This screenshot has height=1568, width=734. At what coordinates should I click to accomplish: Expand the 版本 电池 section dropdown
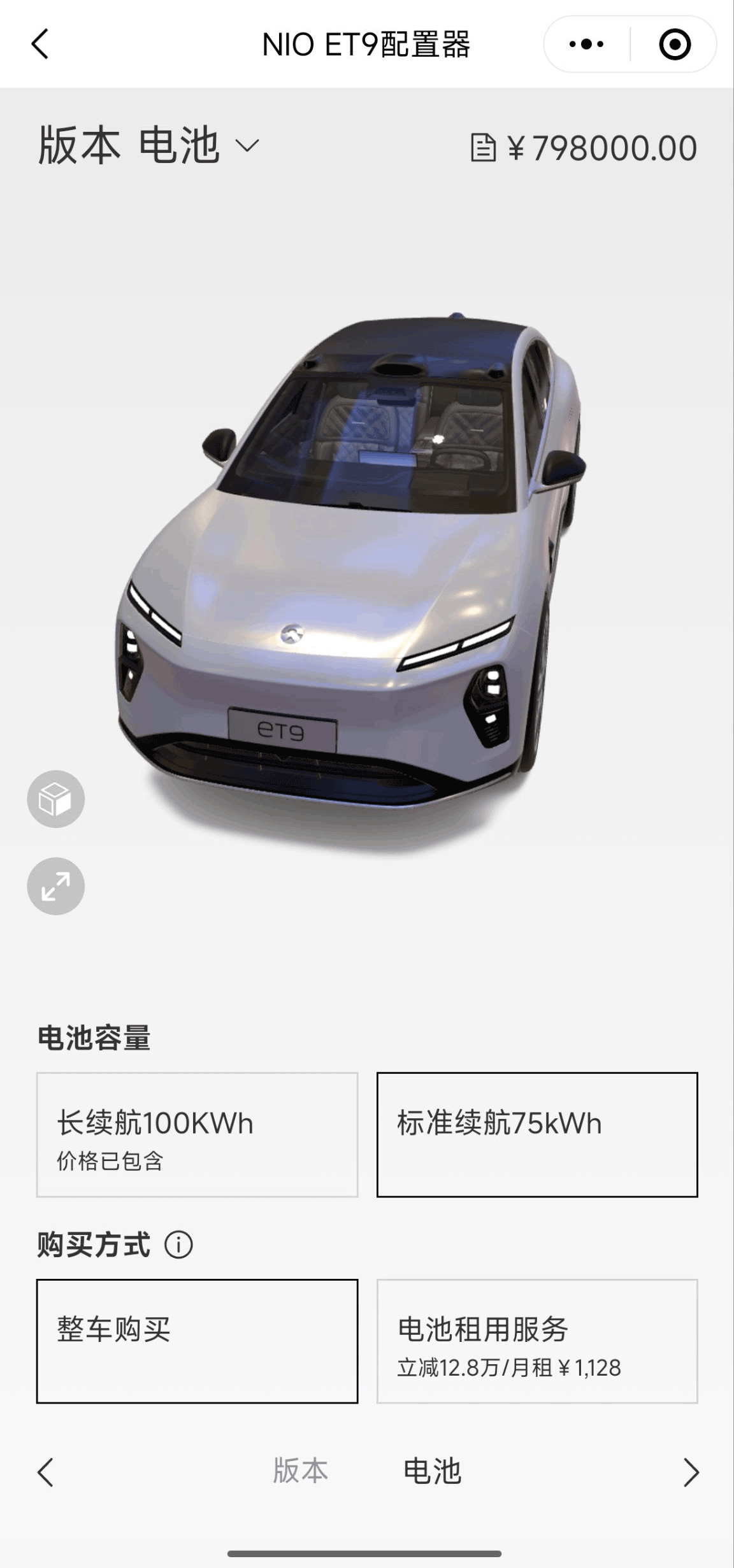247,146
